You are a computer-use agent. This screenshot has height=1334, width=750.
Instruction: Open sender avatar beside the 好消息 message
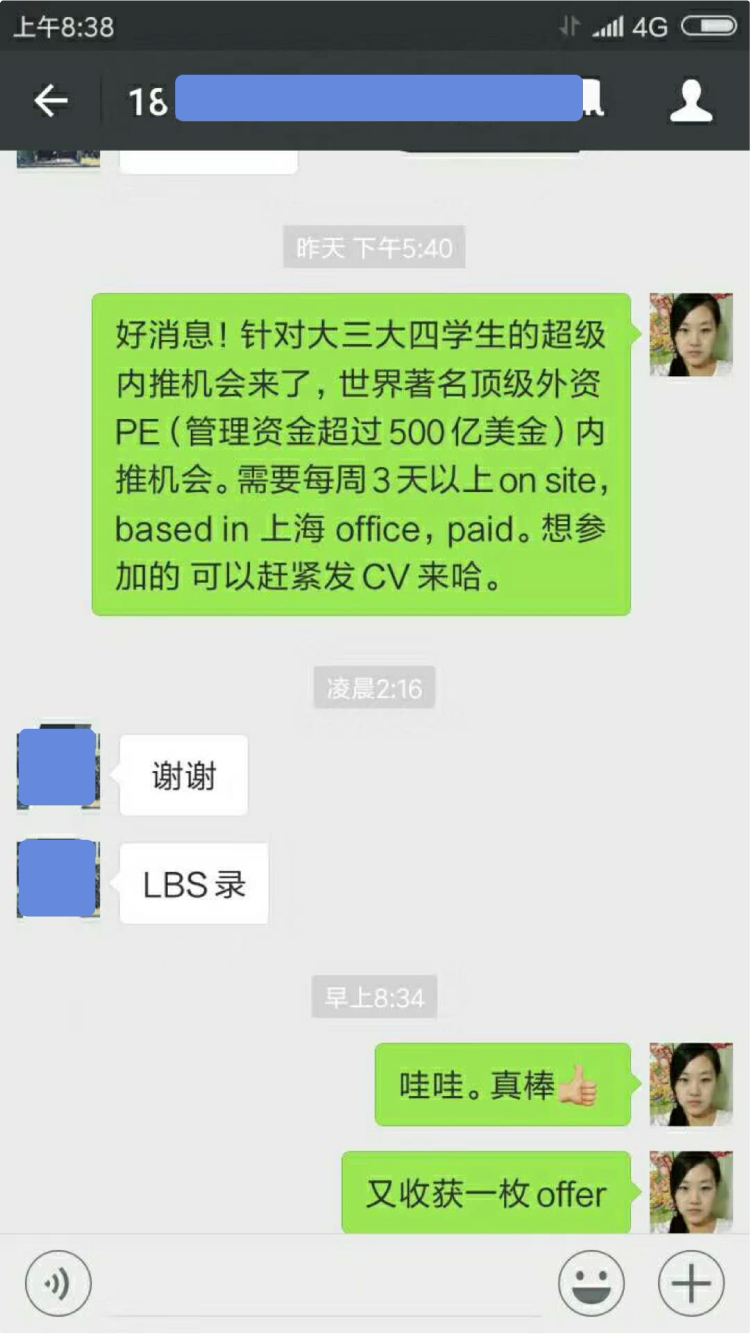(691, 335)
